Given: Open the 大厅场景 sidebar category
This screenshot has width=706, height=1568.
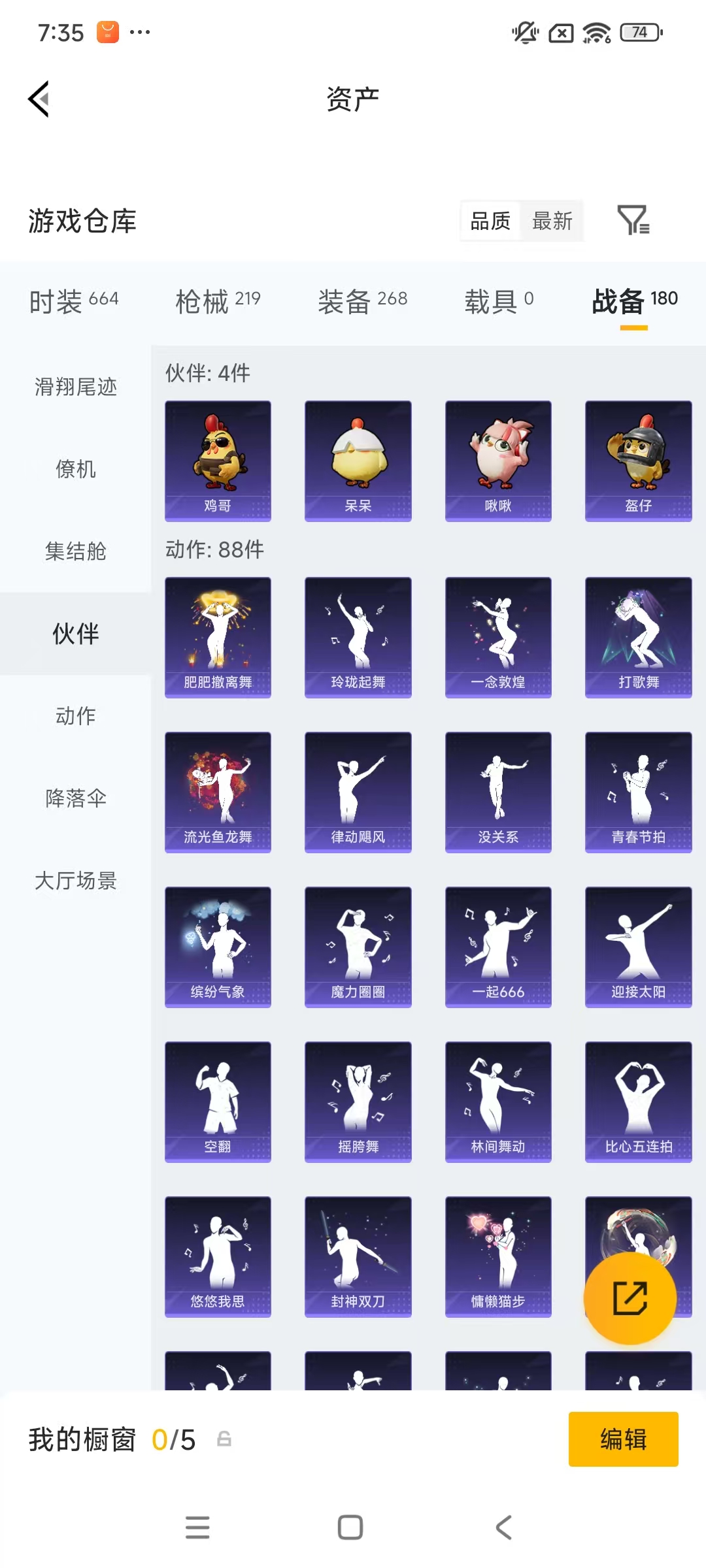Looking at the screenshot, I should point(74,881).
